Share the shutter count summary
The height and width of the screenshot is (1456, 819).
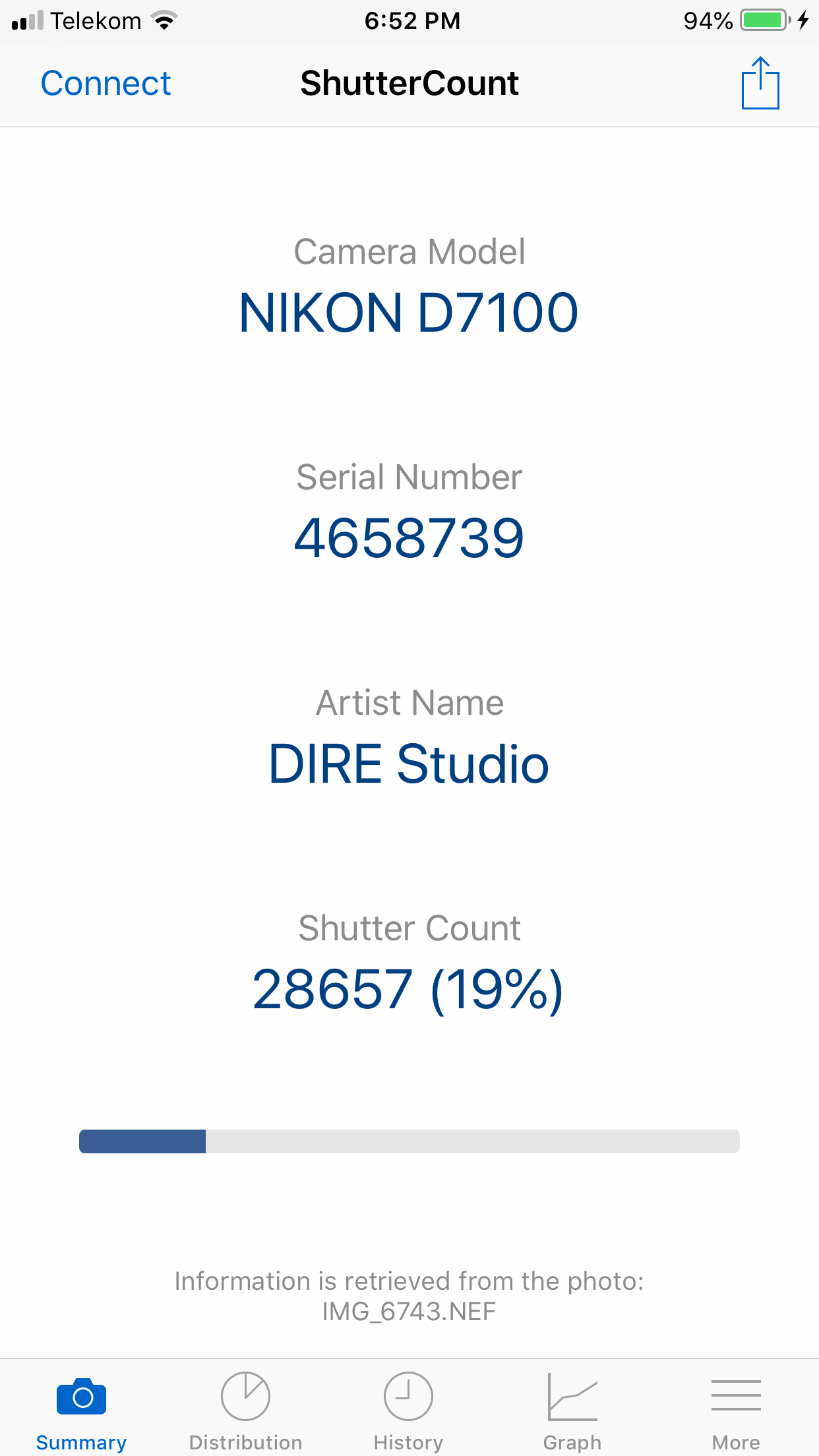tap(760, 83)
